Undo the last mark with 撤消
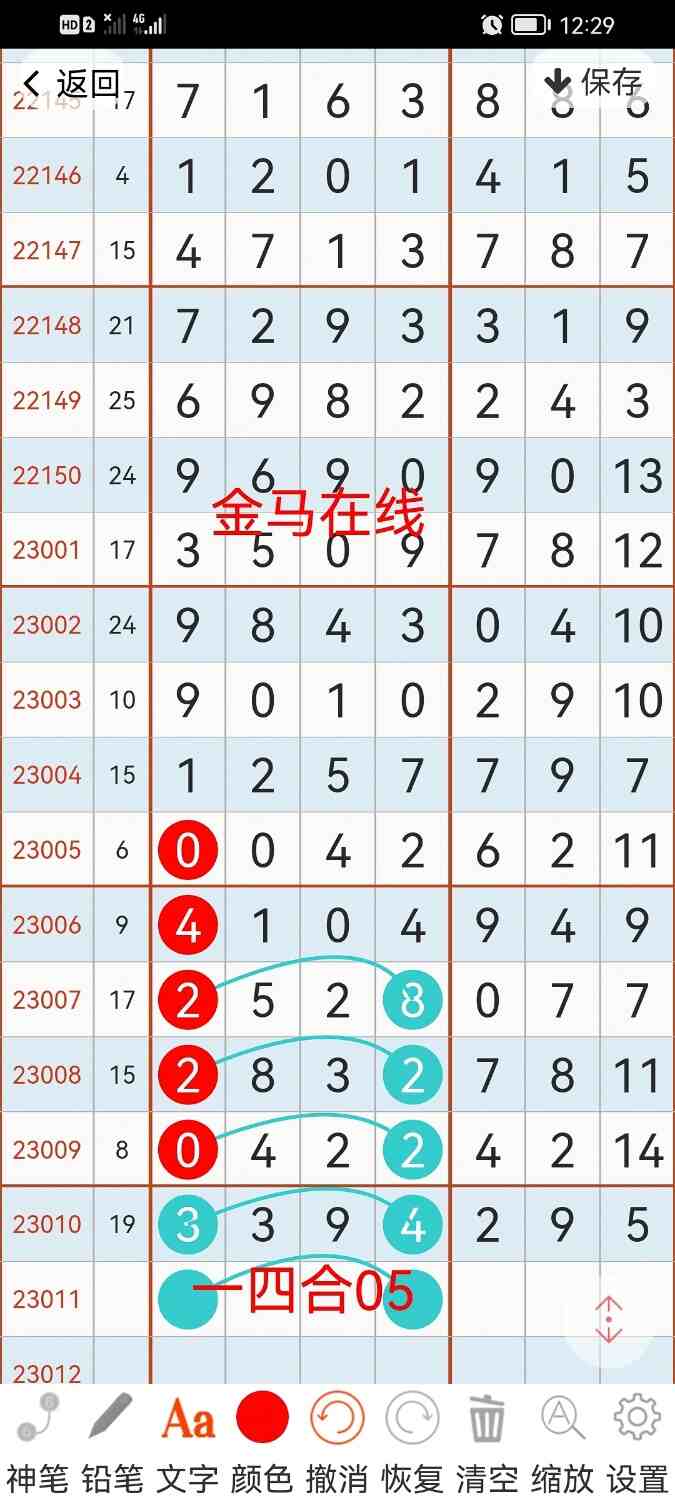675x1500 pixels. 337,1440
